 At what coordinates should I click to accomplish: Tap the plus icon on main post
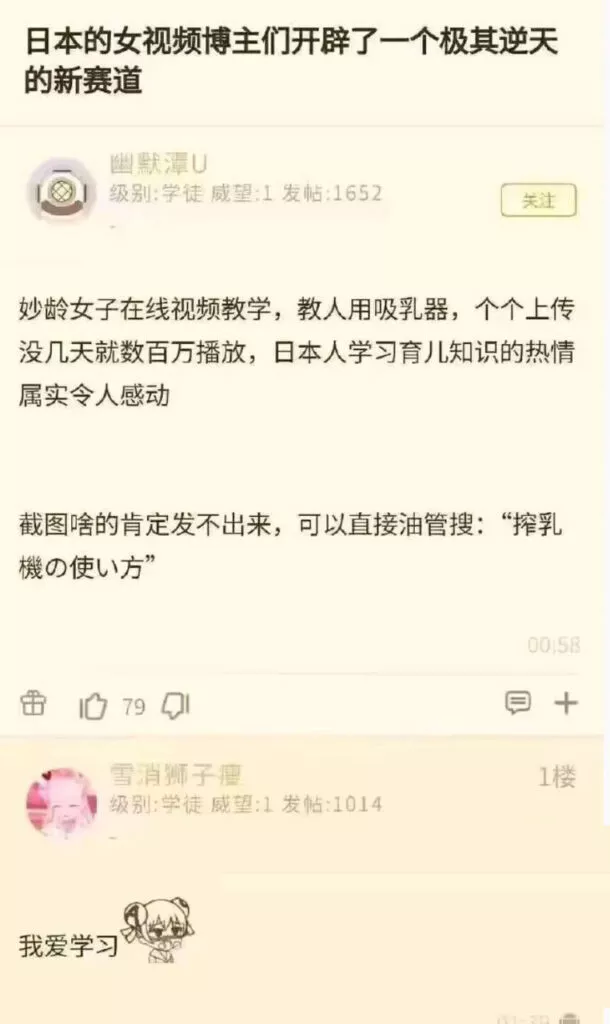tap(566, 703)
